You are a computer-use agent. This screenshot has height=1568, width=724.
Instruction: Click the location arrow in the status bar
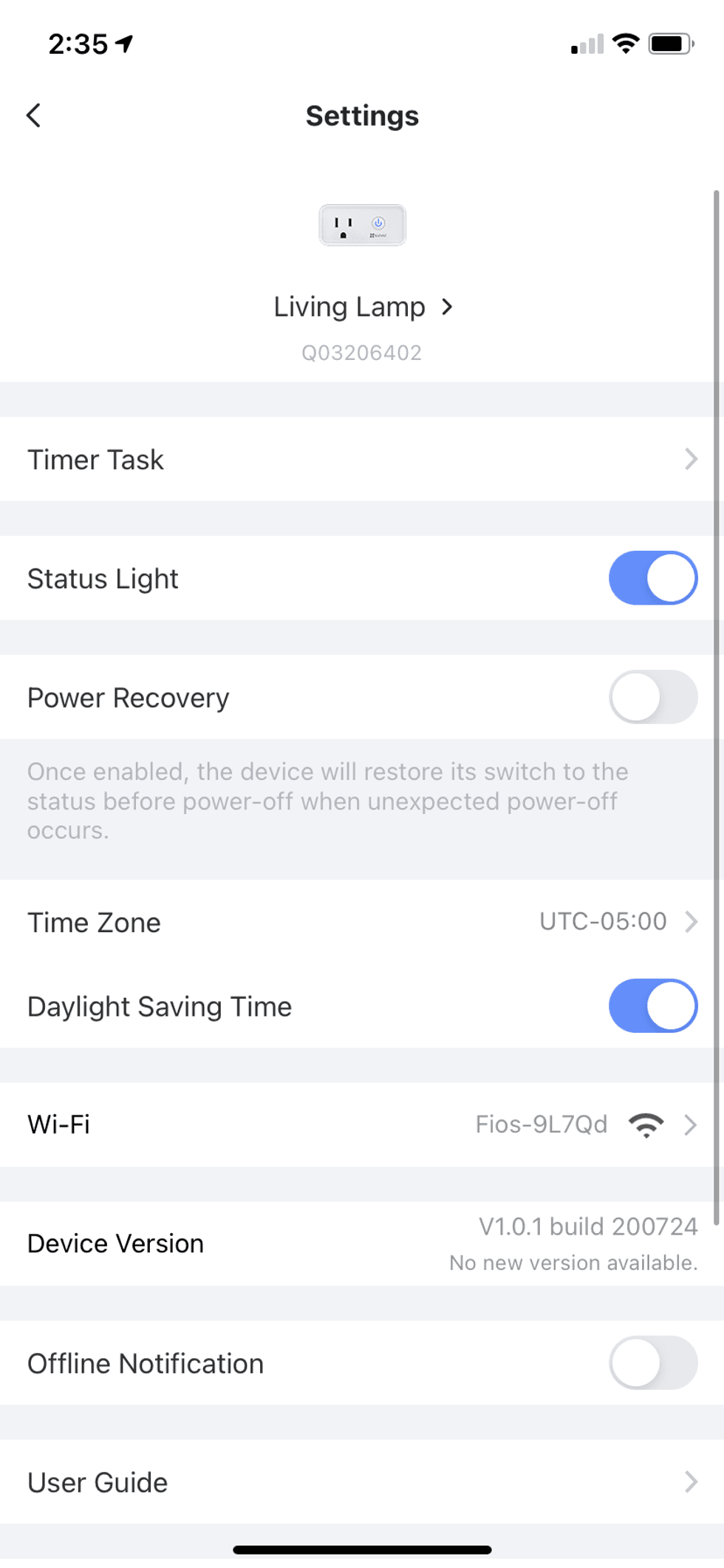pyautogui.click(x=122, y=43)
